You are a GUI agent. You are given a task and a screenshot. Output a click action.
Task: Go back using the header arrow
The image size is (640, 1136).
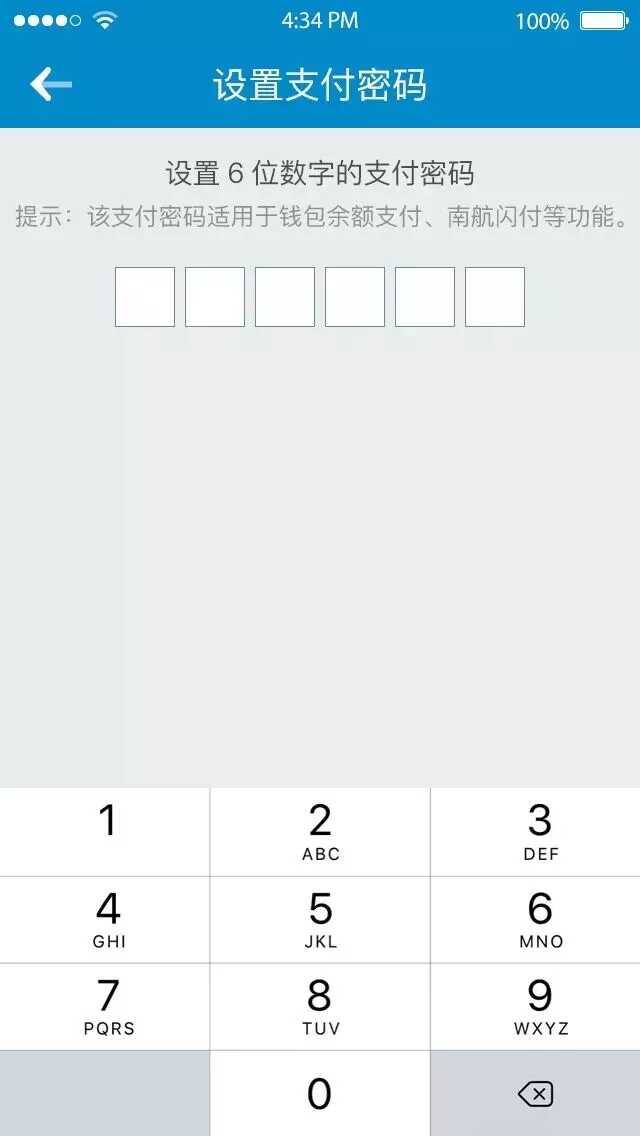pyautogui.click(x=50, y=84)
